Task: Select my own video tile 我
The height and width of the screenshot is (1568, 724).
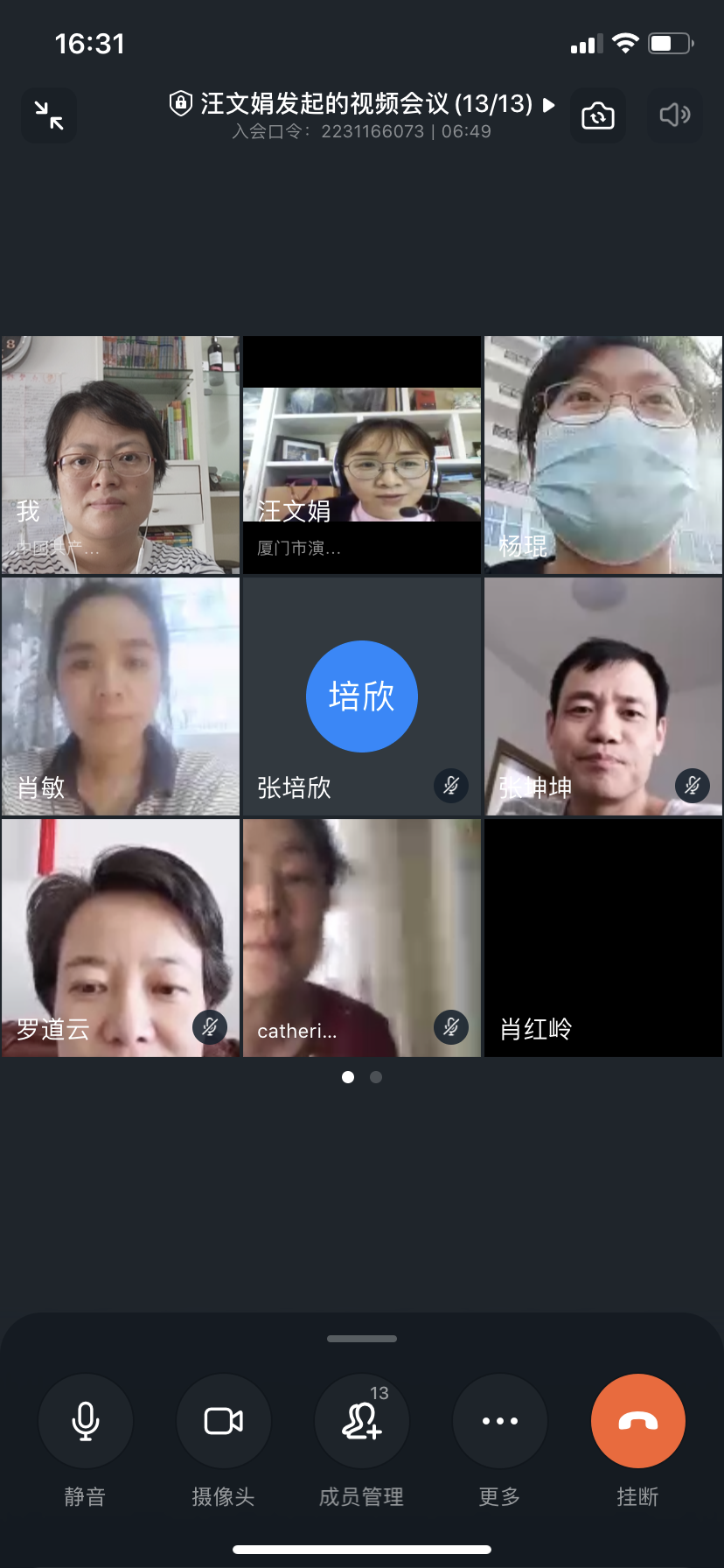Action: point(121,455)
